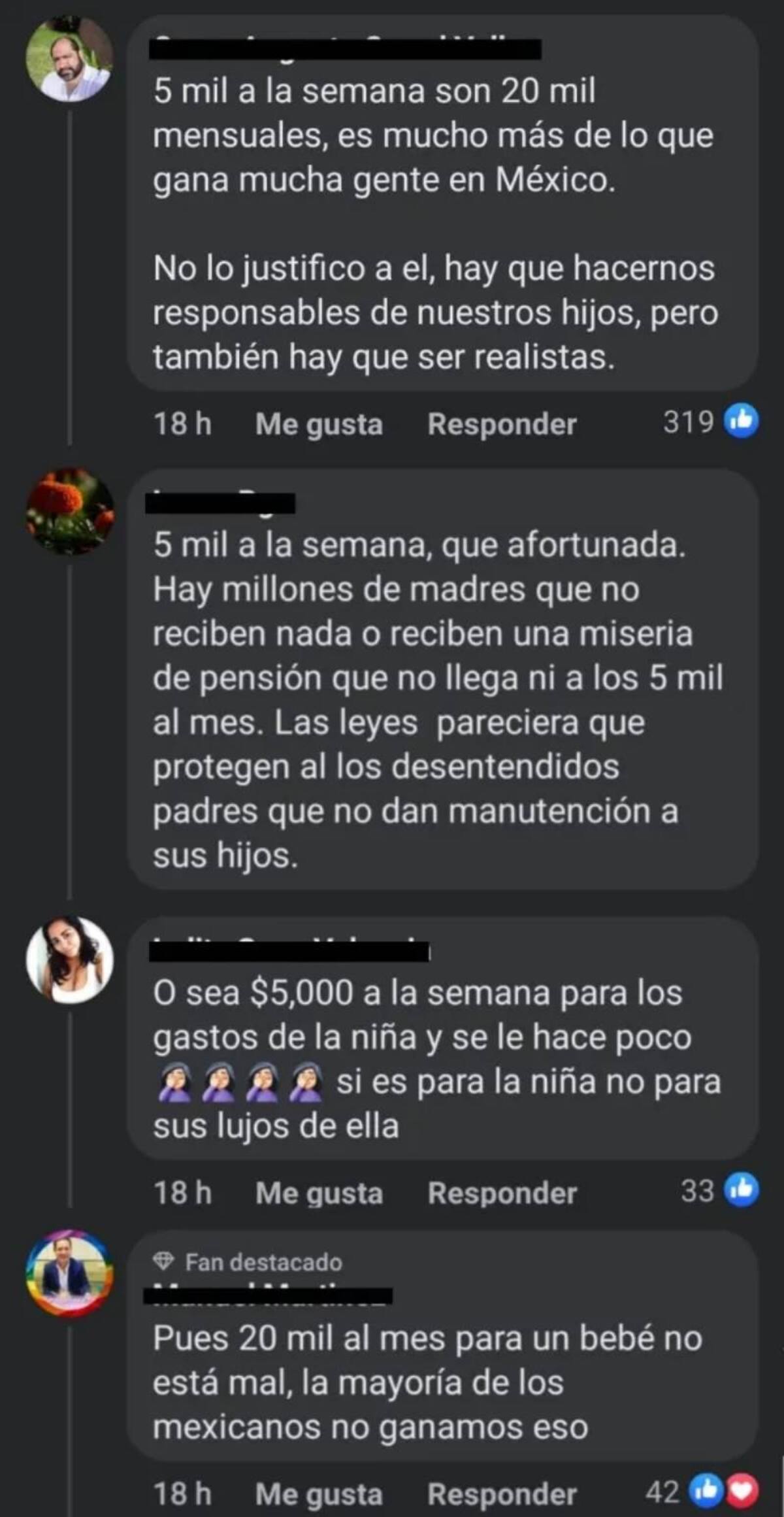The image size is (784, 1517).
Task: Reply to the 'Pues 20 mil al mes' comment
Action: (x=501, y=1494)
